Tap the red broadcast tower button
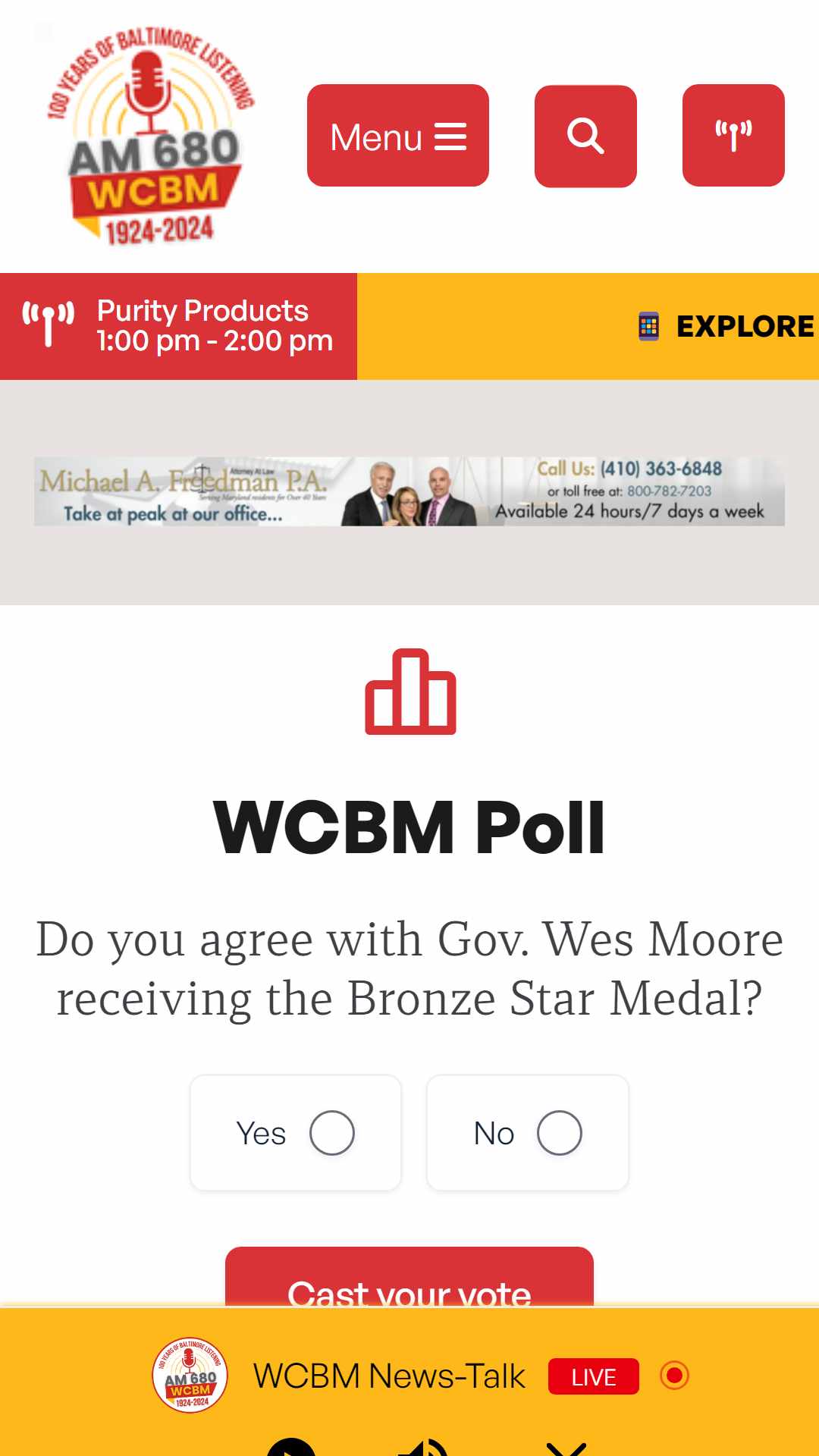This screenshot has height=1456, width=819. point(733,136)
